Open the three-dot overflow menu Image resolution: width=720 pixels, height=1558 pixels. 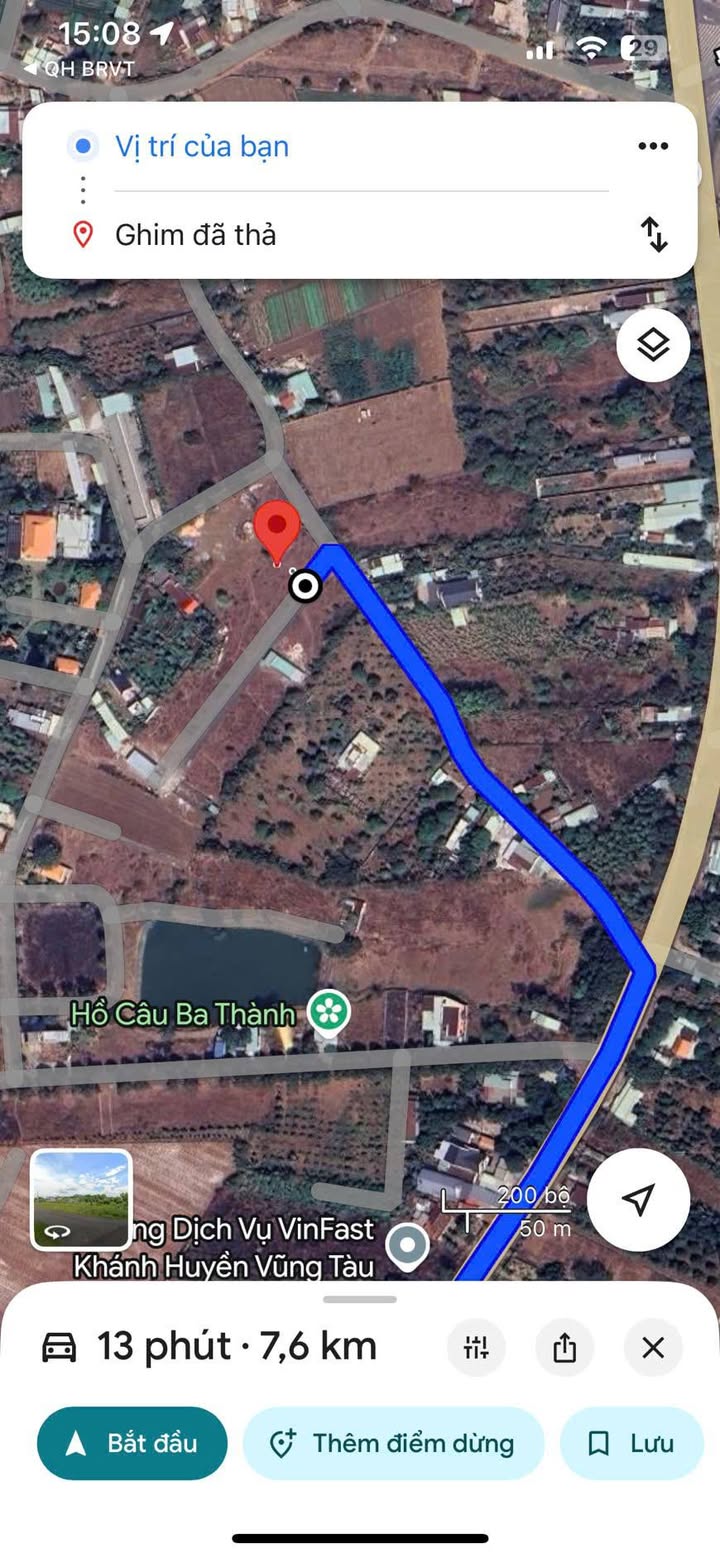(652, 147)
